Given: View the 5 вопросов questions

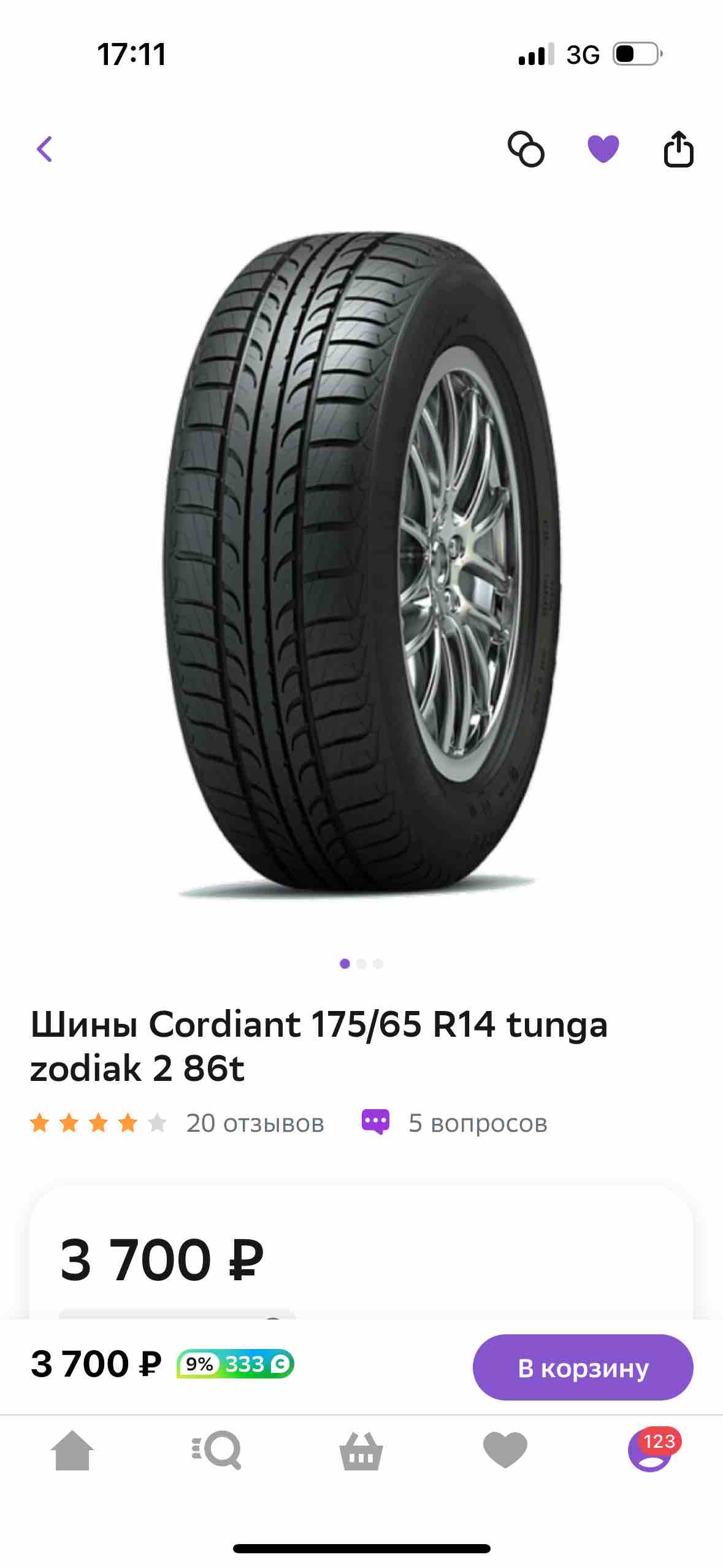Looking at the screenshot, I should point(477,1123).
